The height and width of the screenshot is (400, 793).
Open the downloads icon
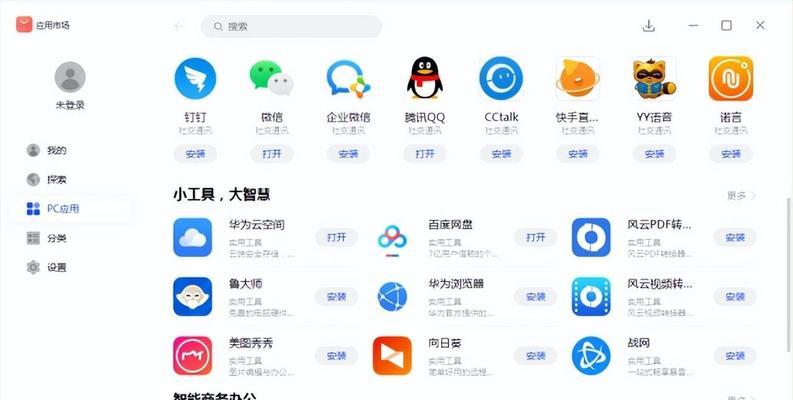tap(648, 26)
